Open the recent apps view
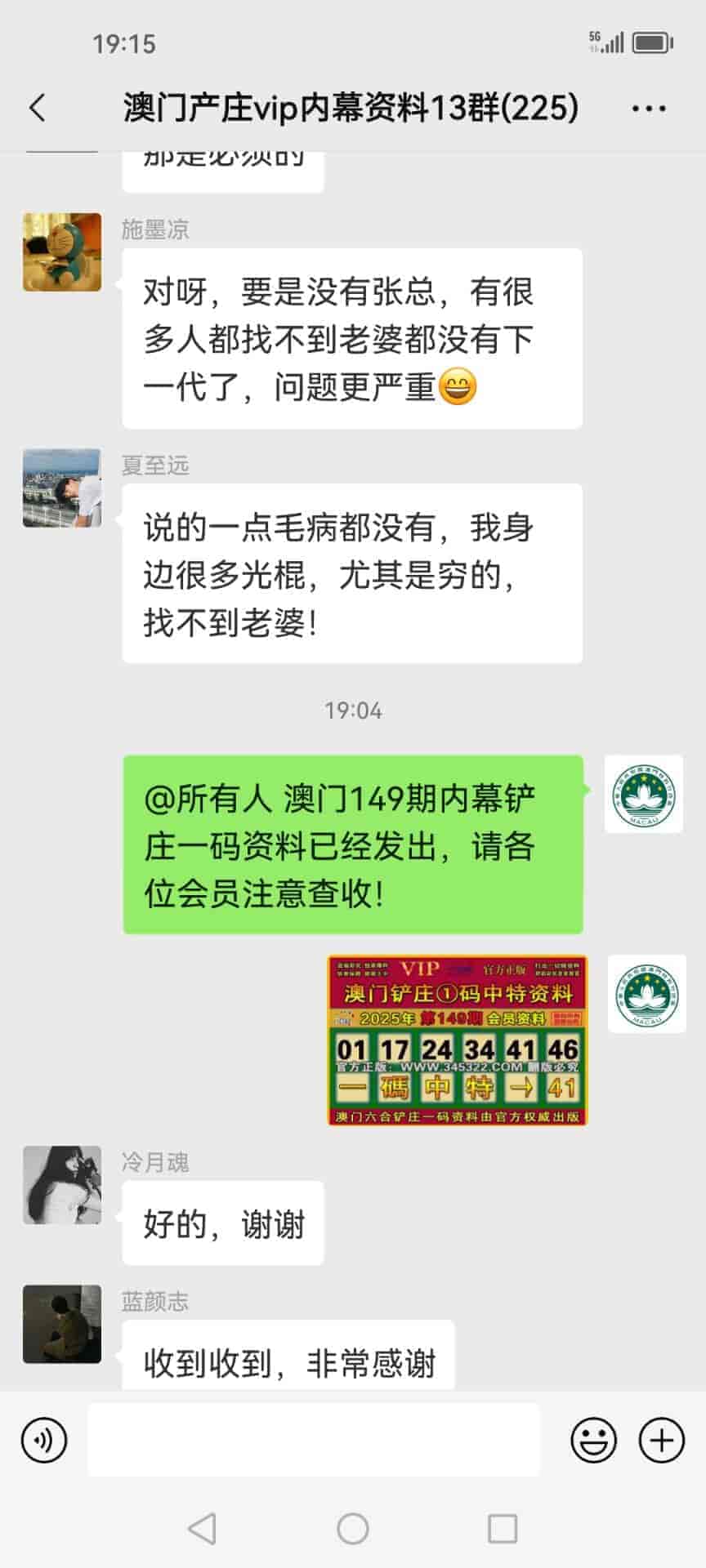The image size is (706, 1568). (x=503, y=1528)
